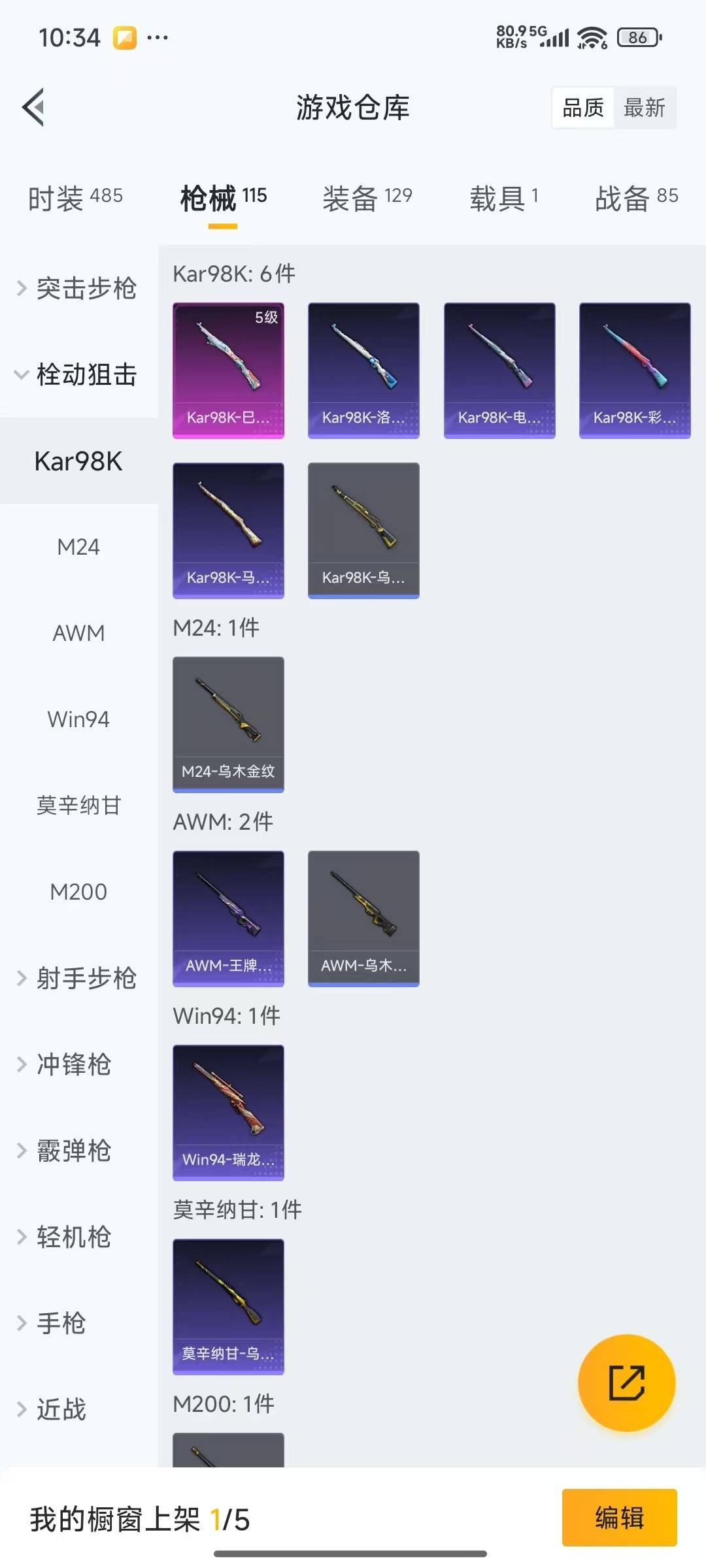706x1568 pixels.
Task: Switch to the 时装 tab
Action: 75,198
